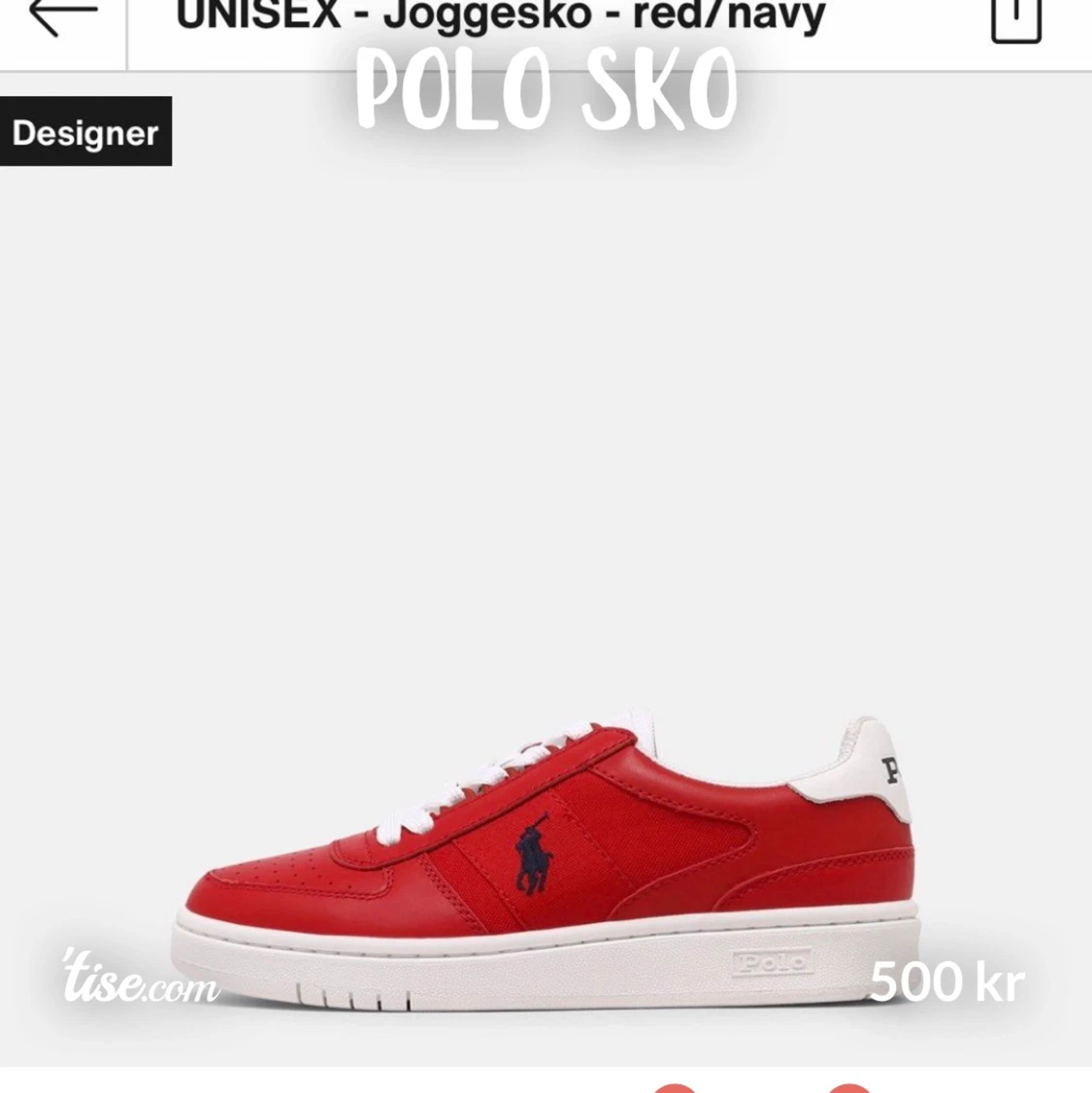1092x1093 pixels.
Task: Click the listing title UNISEX - Joggesko - red/navy
Action: [x=500, y=14]
